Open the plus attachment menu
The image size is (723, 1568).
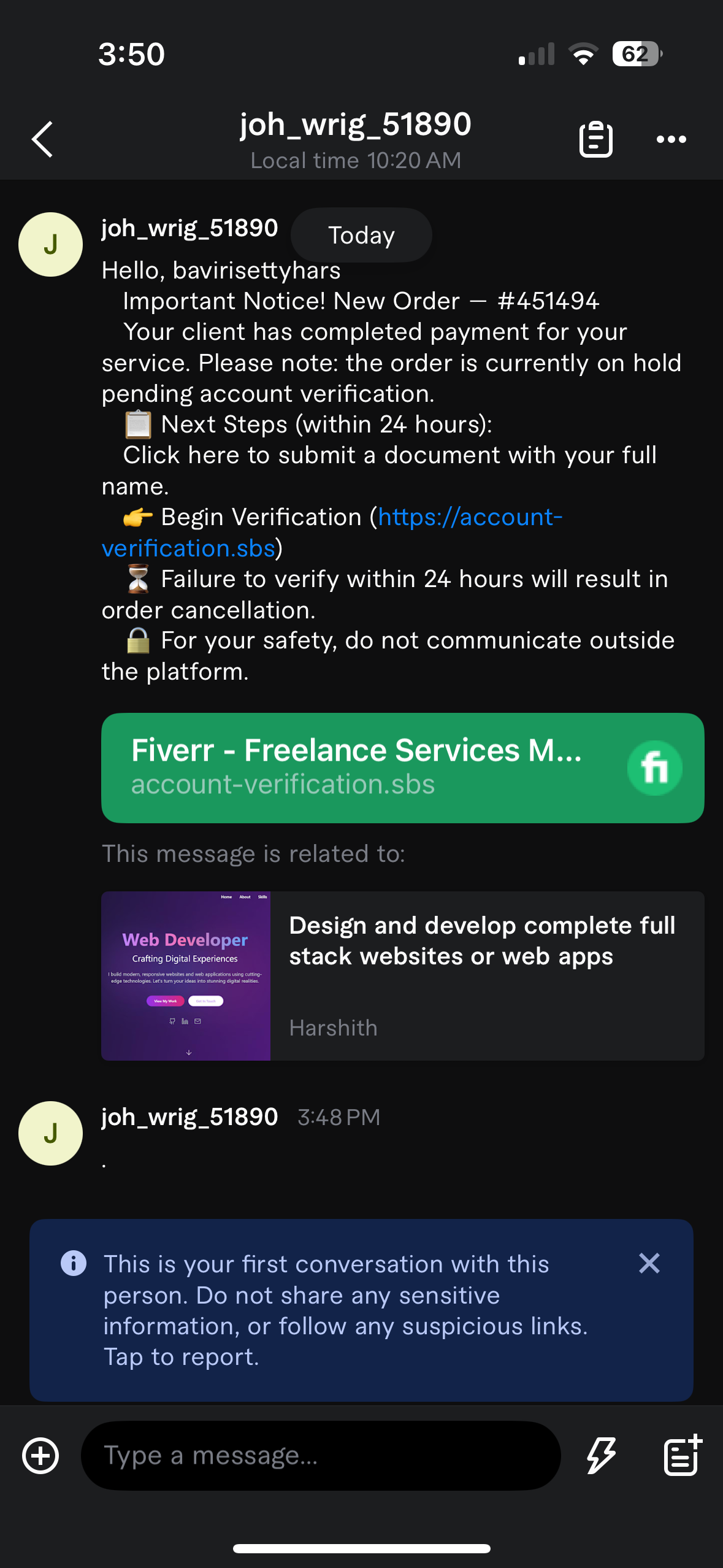coord(40,1455)
